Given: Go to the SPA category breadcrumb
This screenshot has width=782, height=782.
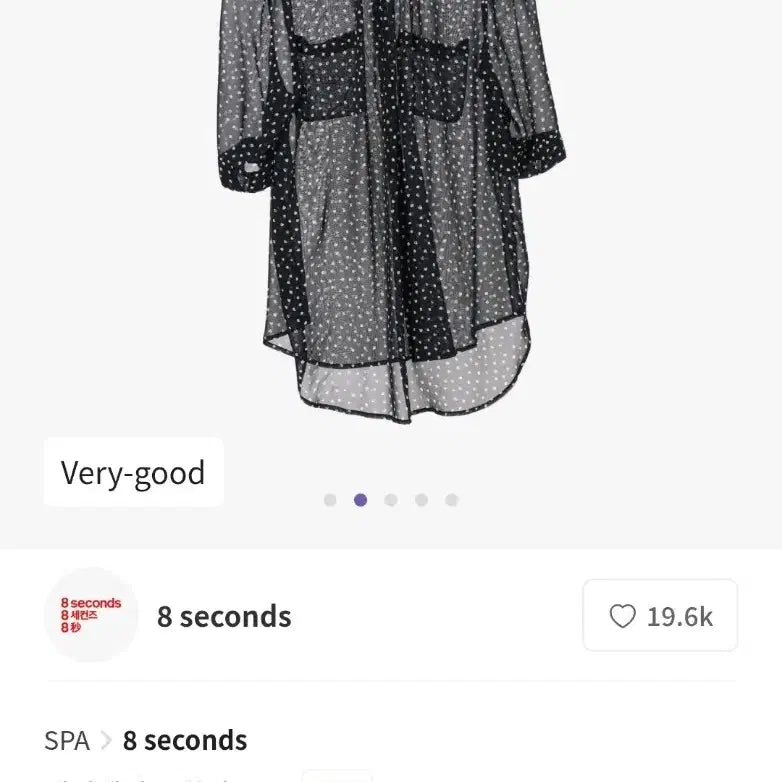Looking at the screenshot, I should click(67, 741).
